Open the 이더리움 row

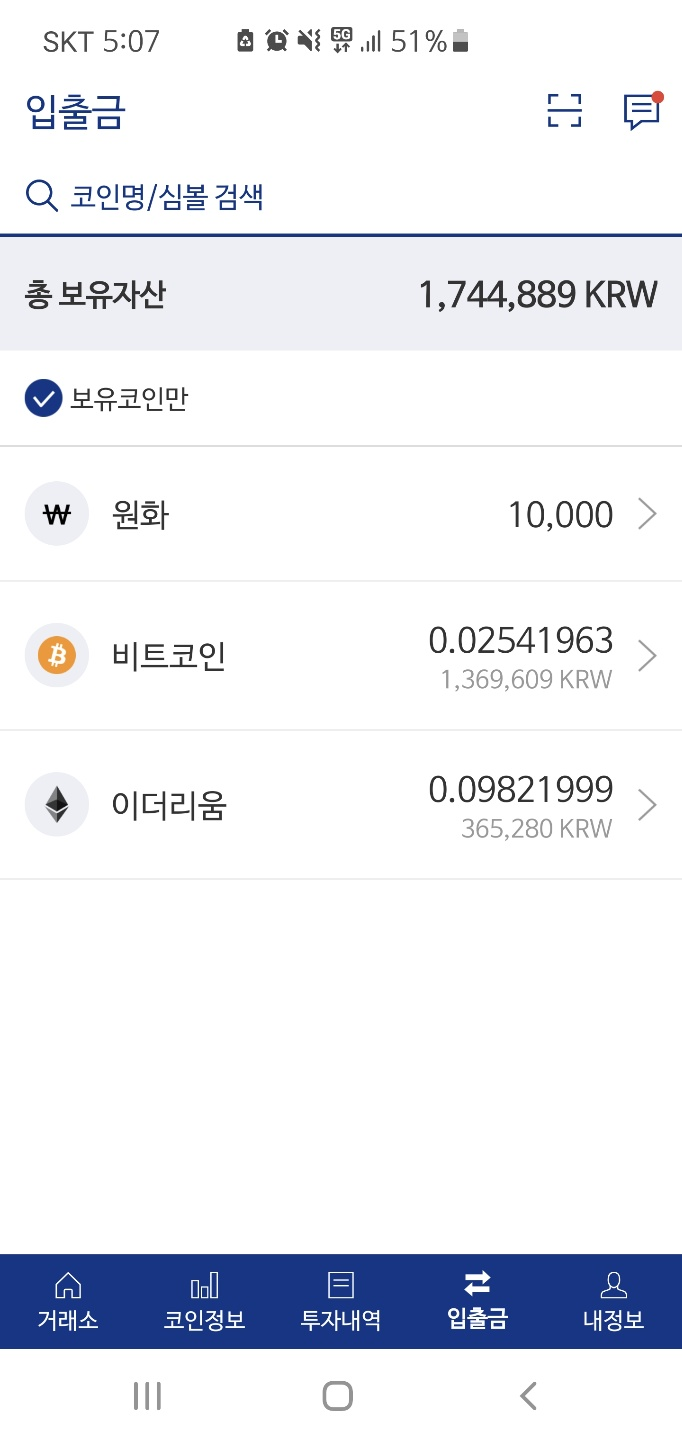pyautogui.click(x=341, y=805)
